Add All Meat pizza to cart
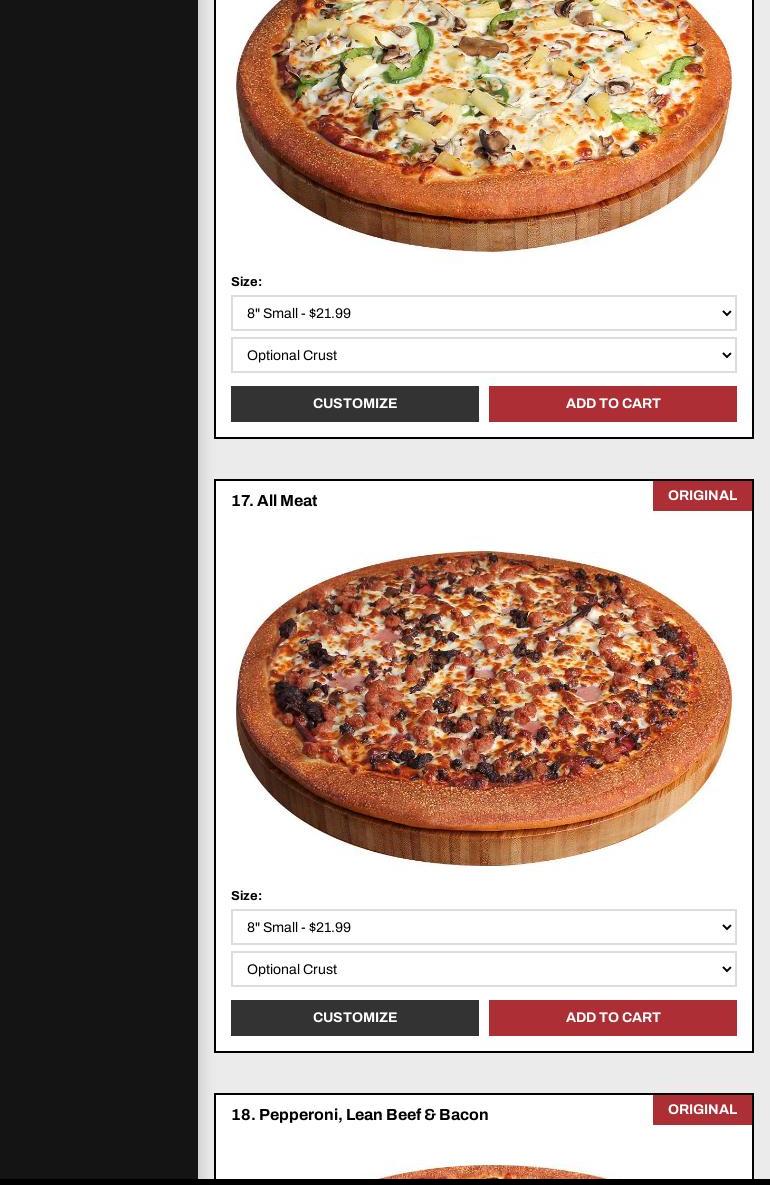The image size is (770, 1185). [x=612, y=1018]
